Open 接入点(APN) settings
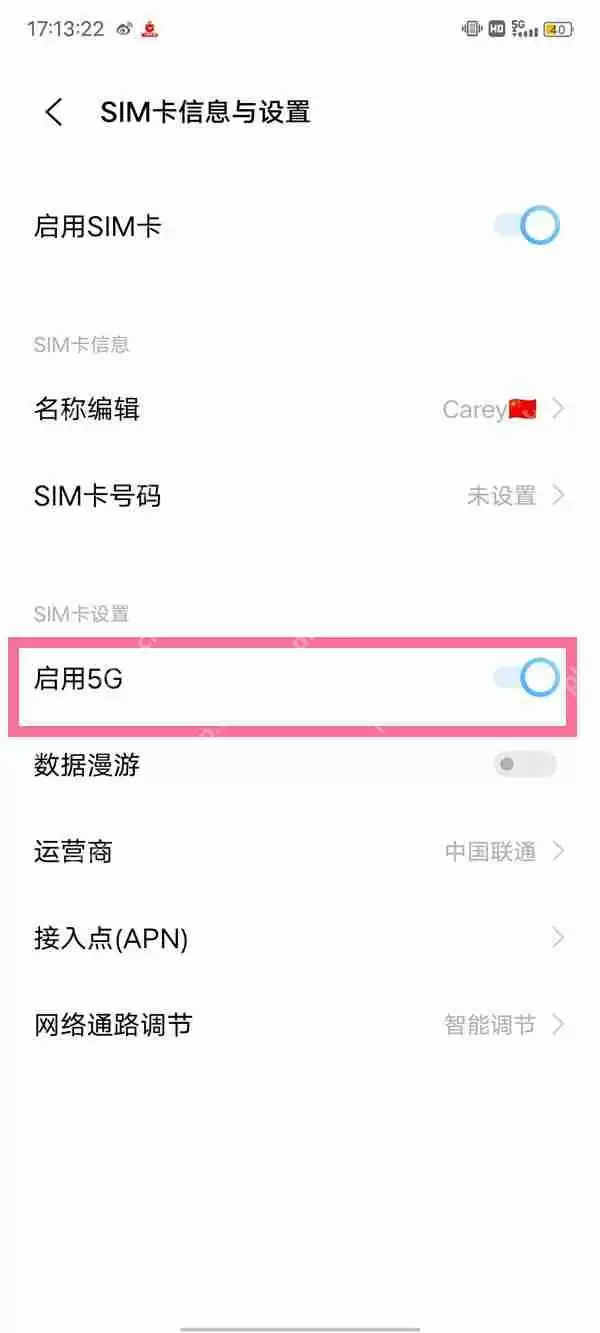The height and width of the screenshot is (1333, 600). point(300,938)
